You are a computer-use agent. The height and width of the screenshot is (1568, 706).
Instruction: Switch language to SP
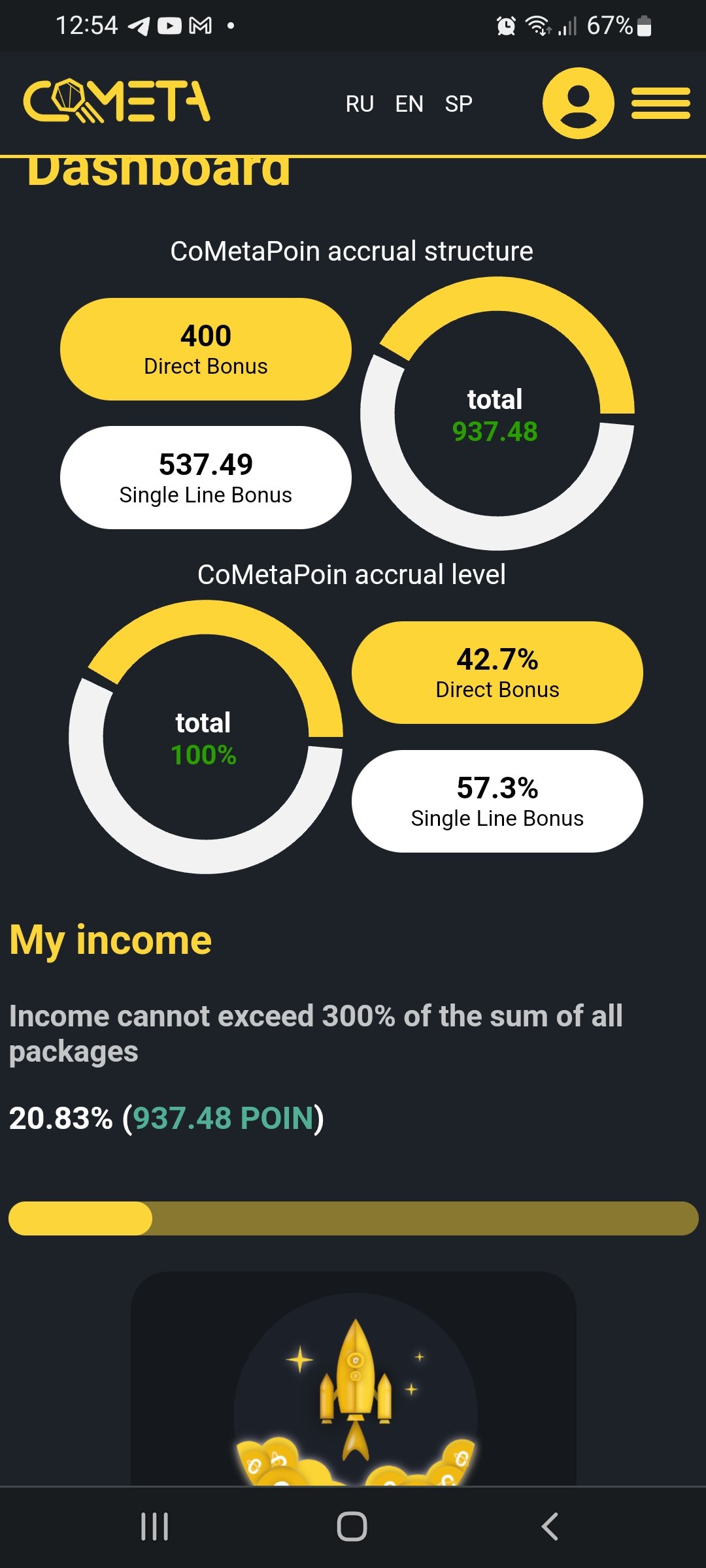click(x=458, y=104)
